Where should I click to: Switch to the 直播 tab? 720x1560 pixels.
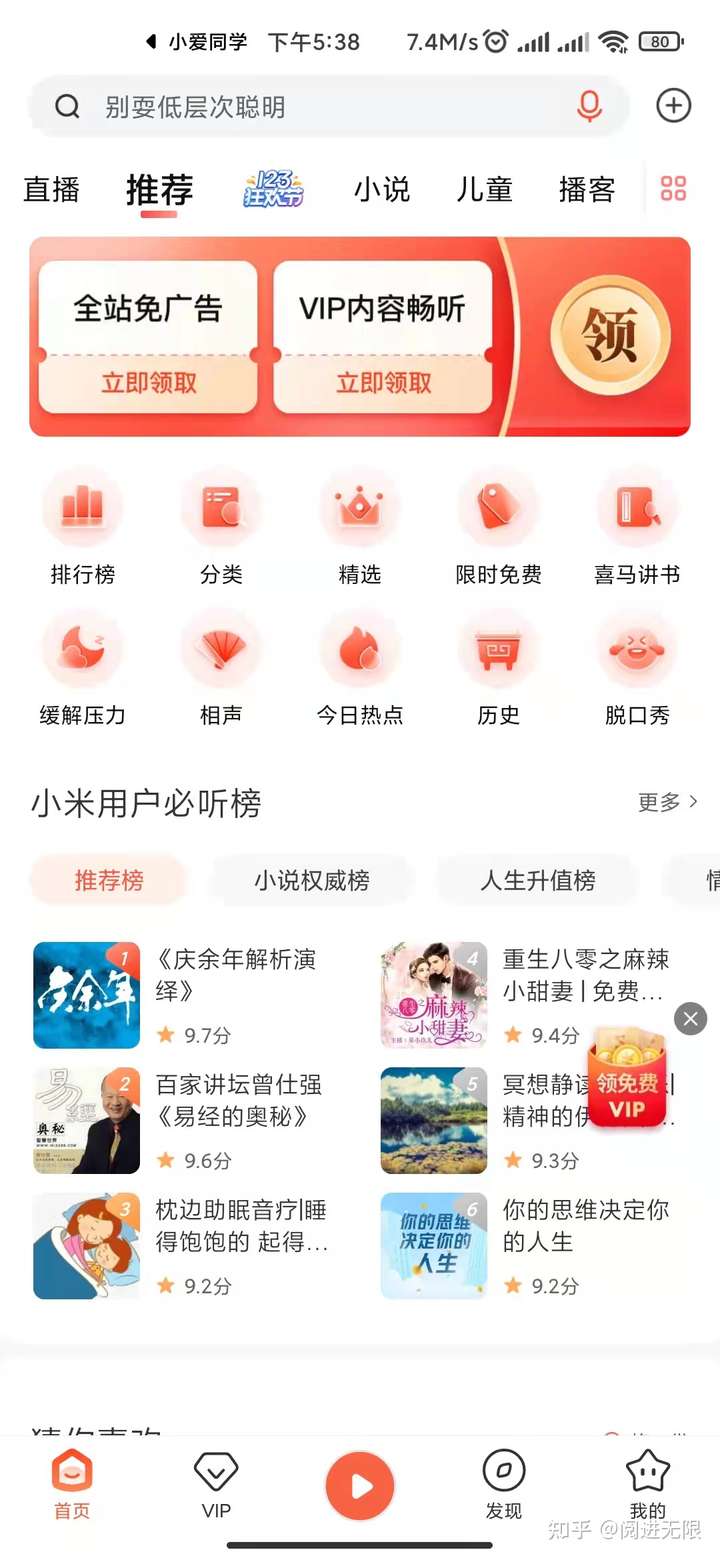coord(51,189)
